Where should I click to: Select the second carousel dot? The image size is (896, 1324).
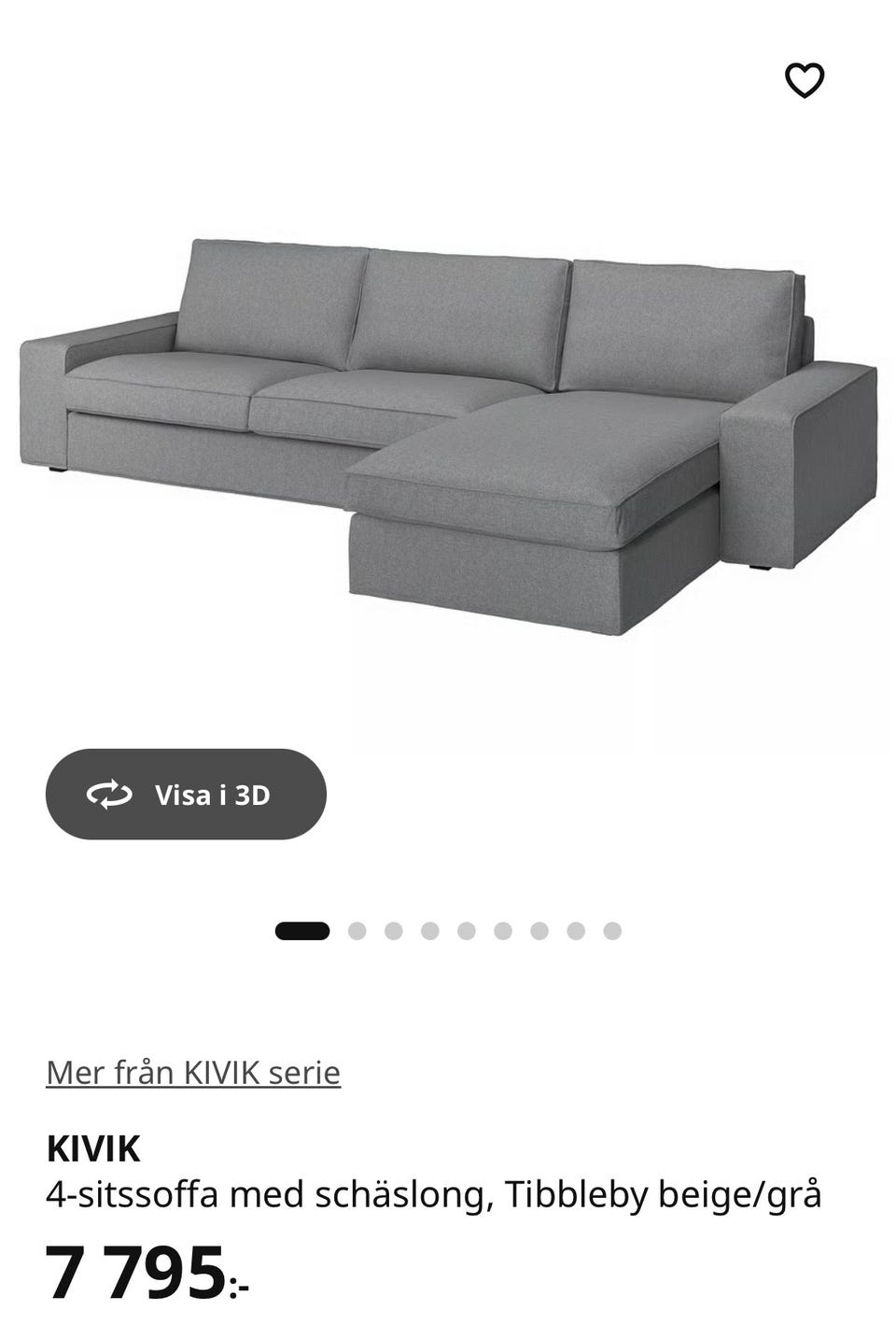357,930
